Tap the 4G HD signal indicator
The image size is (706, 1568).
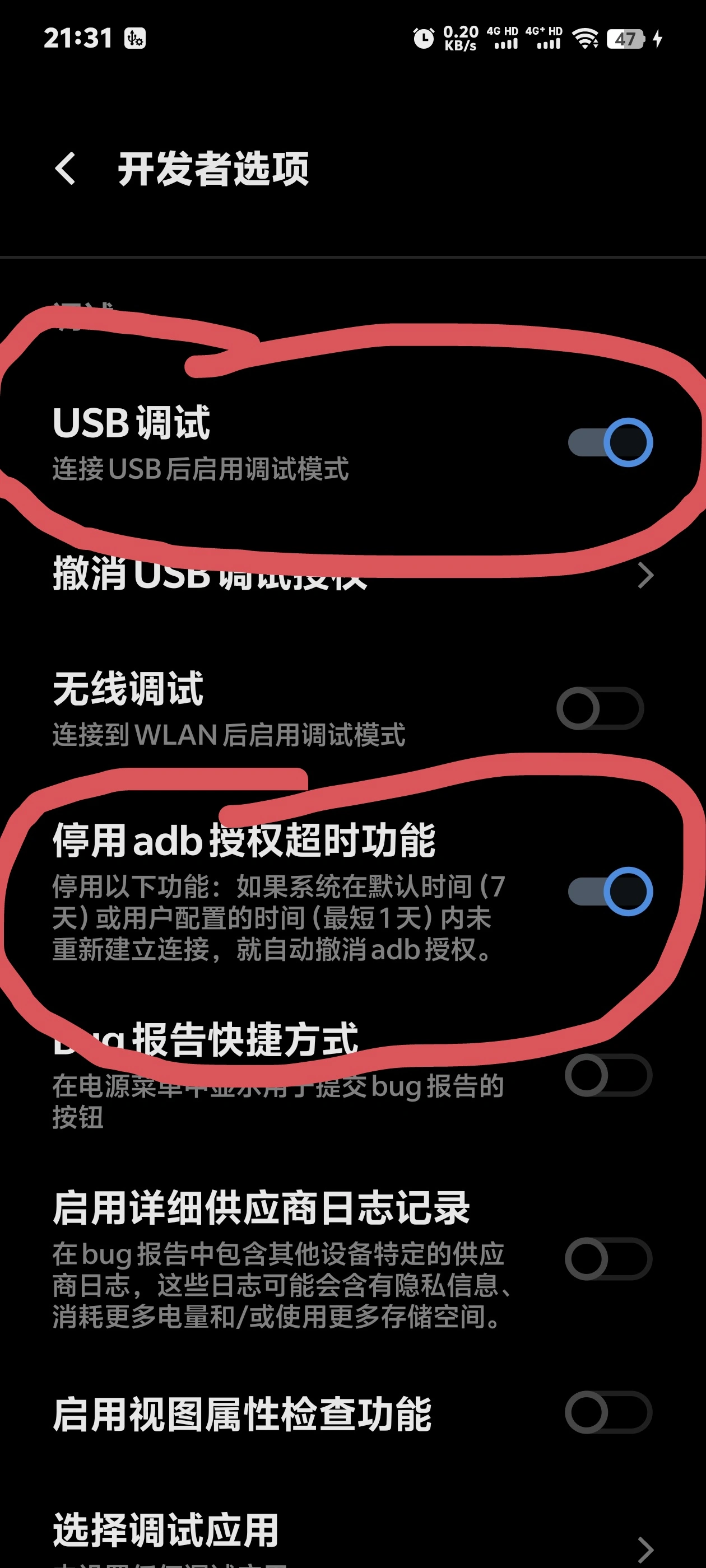[x=504, y=38]
